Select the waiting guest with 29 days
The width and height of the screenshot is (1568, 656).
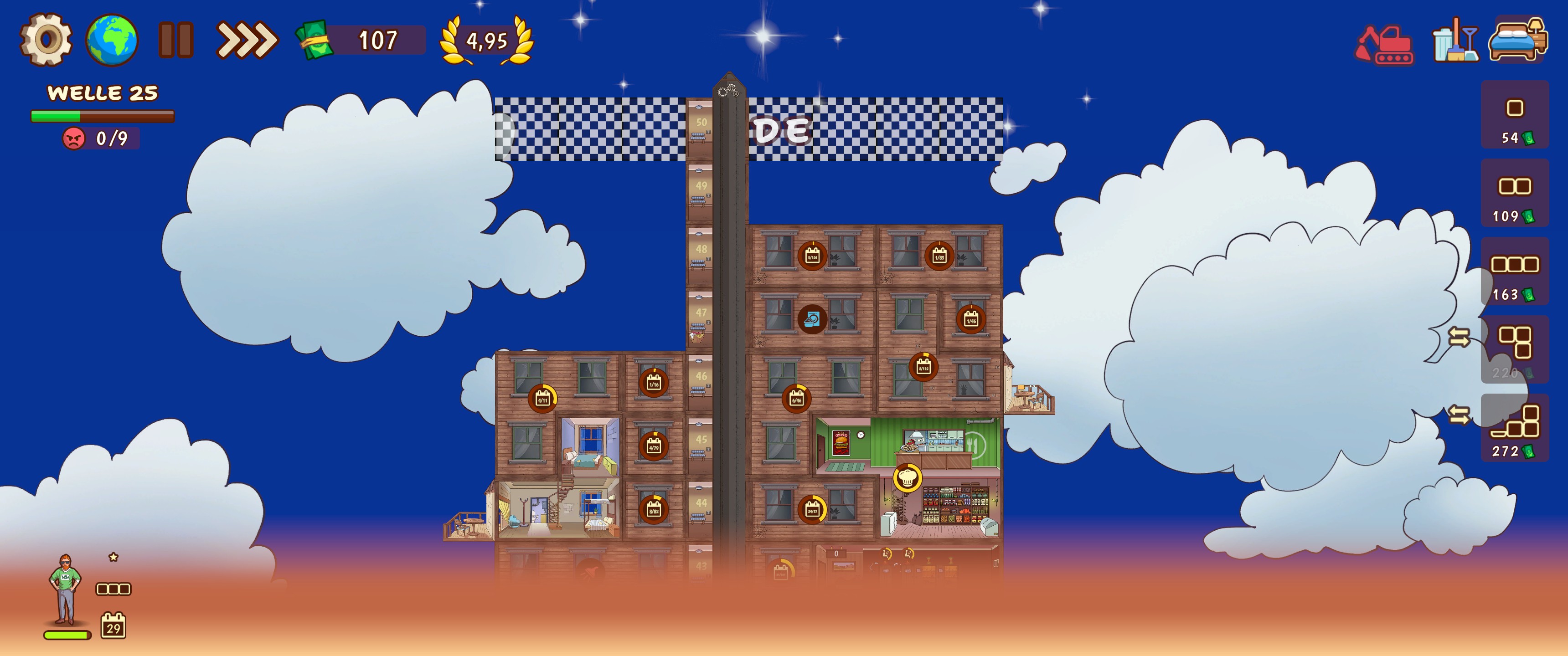pos(66,590)
